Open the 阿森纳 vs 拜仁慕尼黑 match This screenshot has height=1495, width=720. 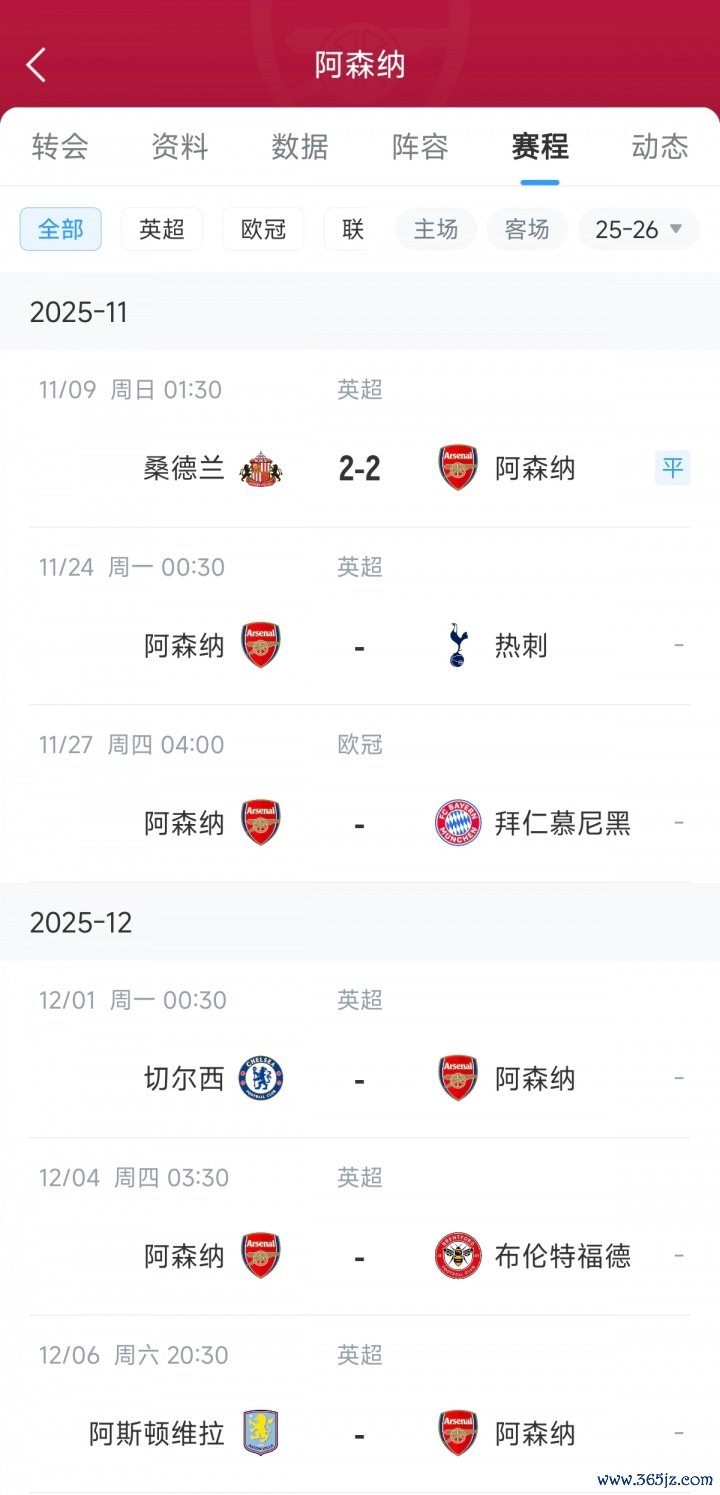click(360, 823)
